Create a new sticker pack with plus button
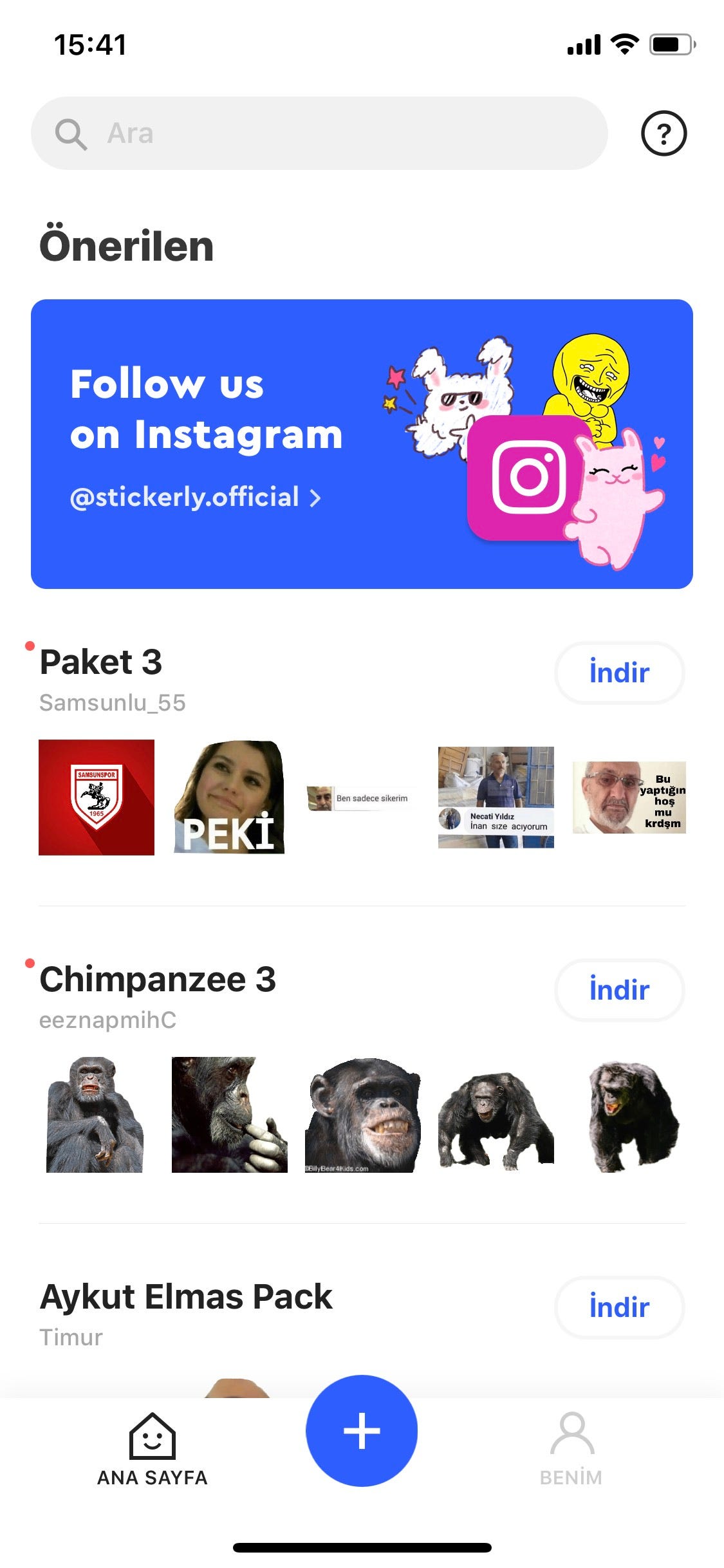This screenshot has height=1568, width=724. click(362, 1431)
